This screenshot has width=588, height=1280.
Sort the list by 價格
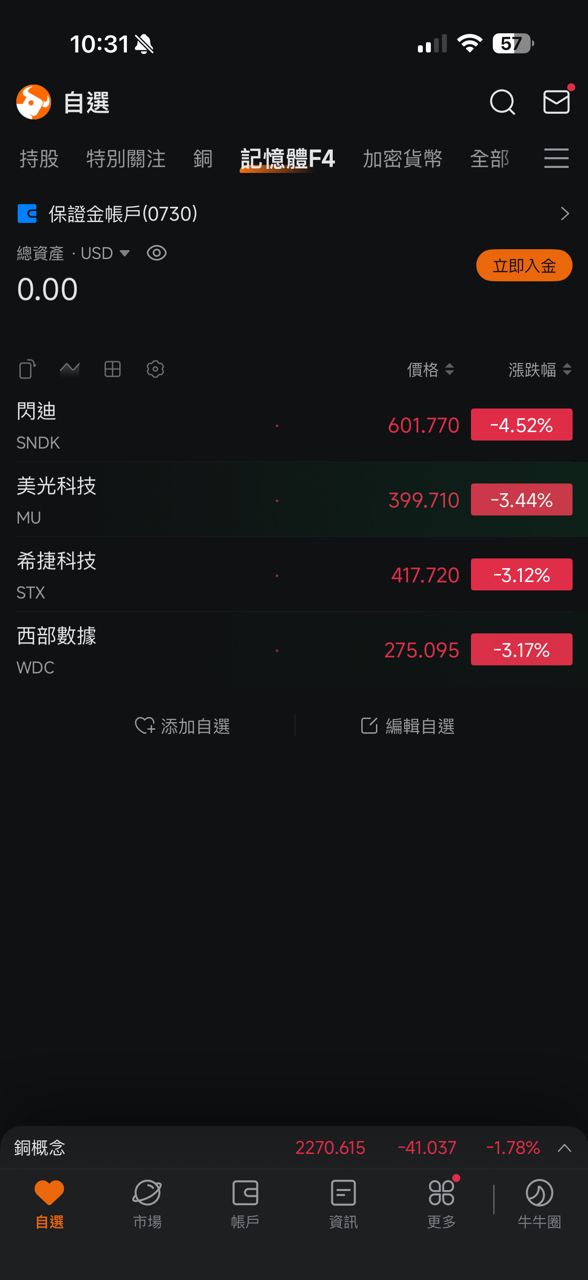[430, 370]
